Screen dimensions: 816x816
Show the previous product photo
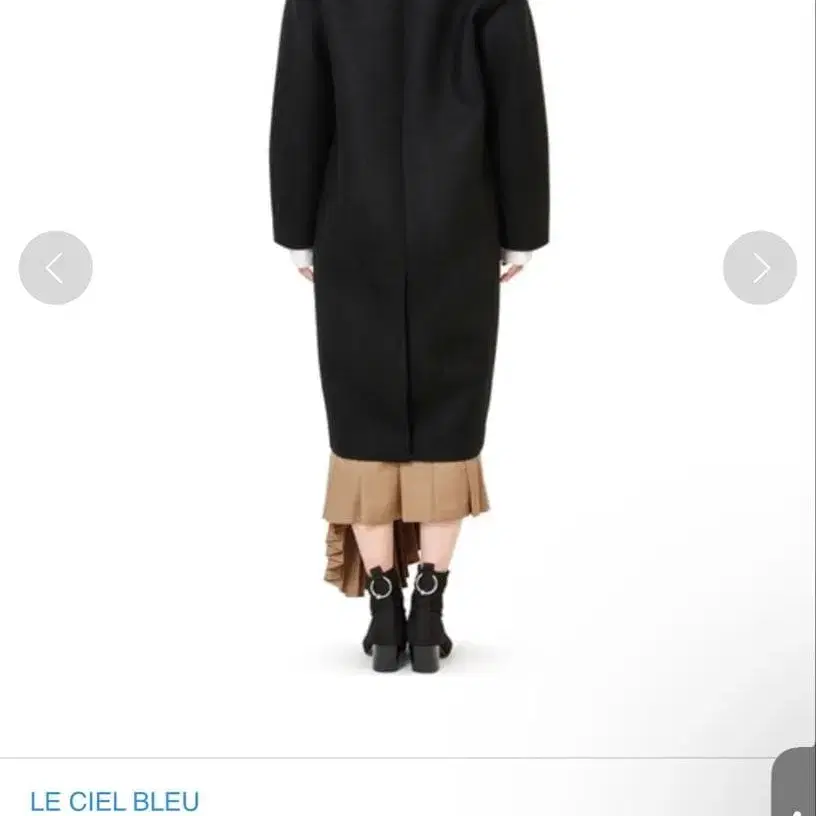tap(56, 268)
